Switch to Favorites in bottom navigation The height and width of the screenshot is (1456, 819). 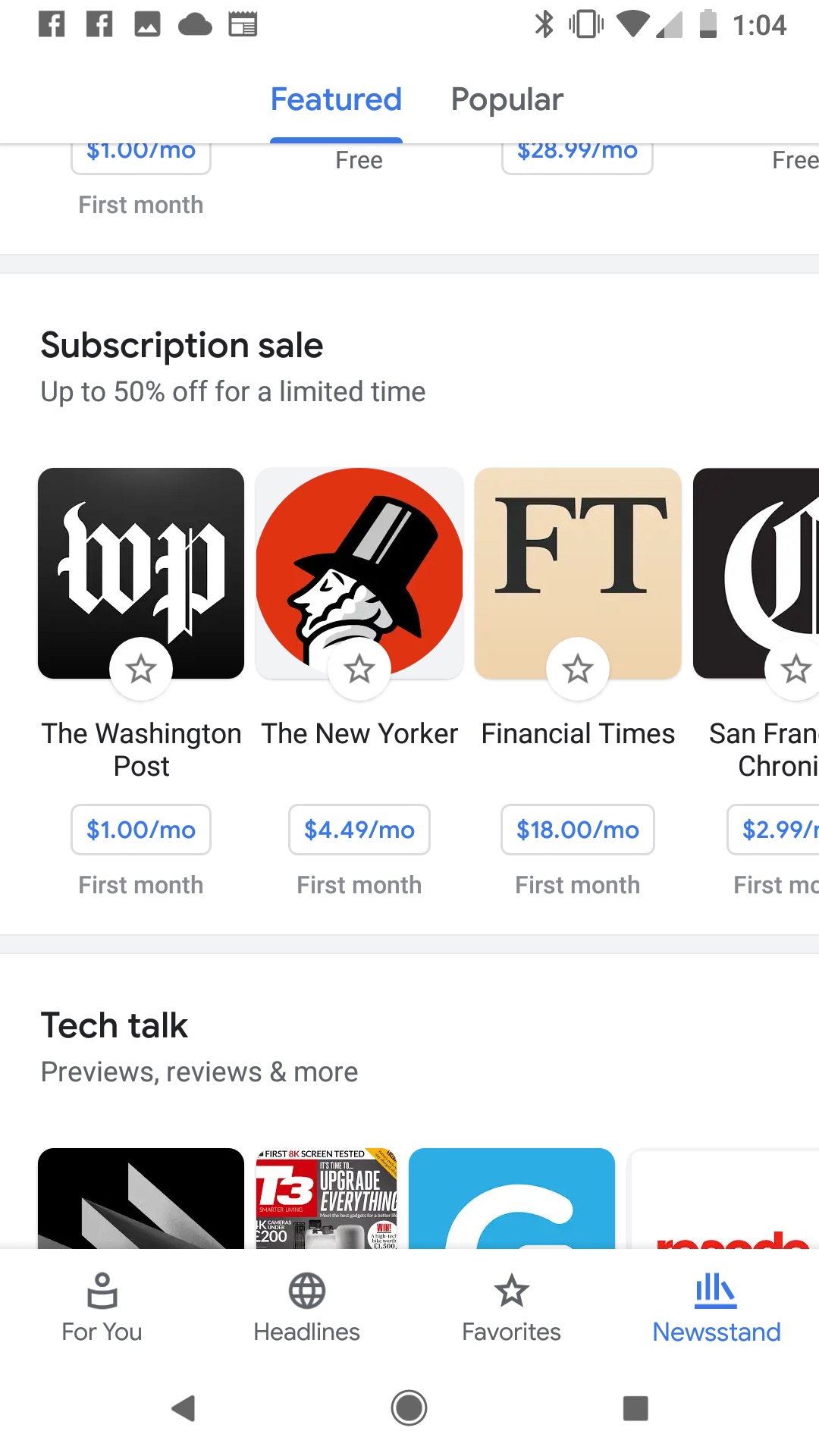click(x=511, y=1308)
